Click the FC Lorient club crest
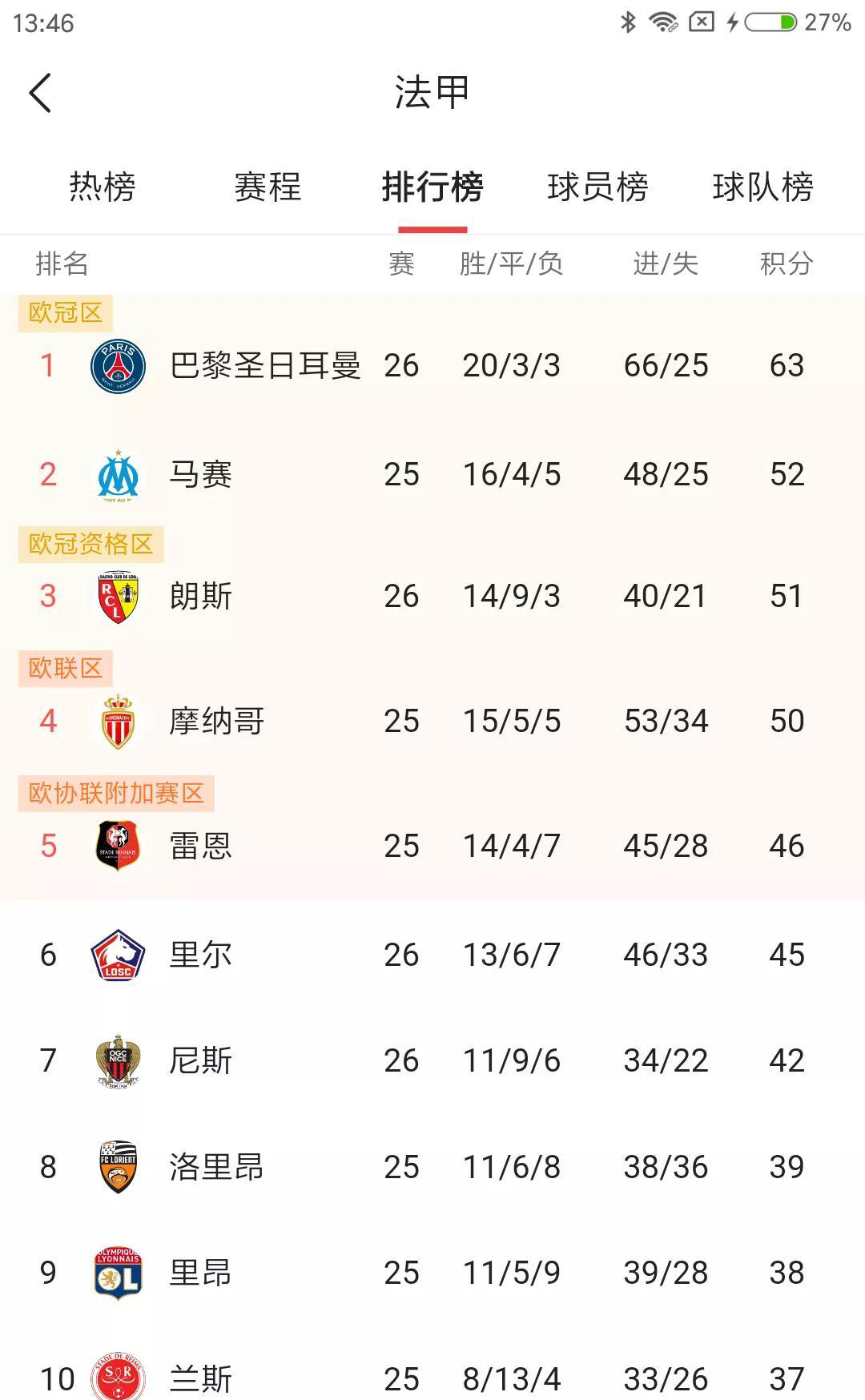The image size is (865, 1400). (116, 1167)
